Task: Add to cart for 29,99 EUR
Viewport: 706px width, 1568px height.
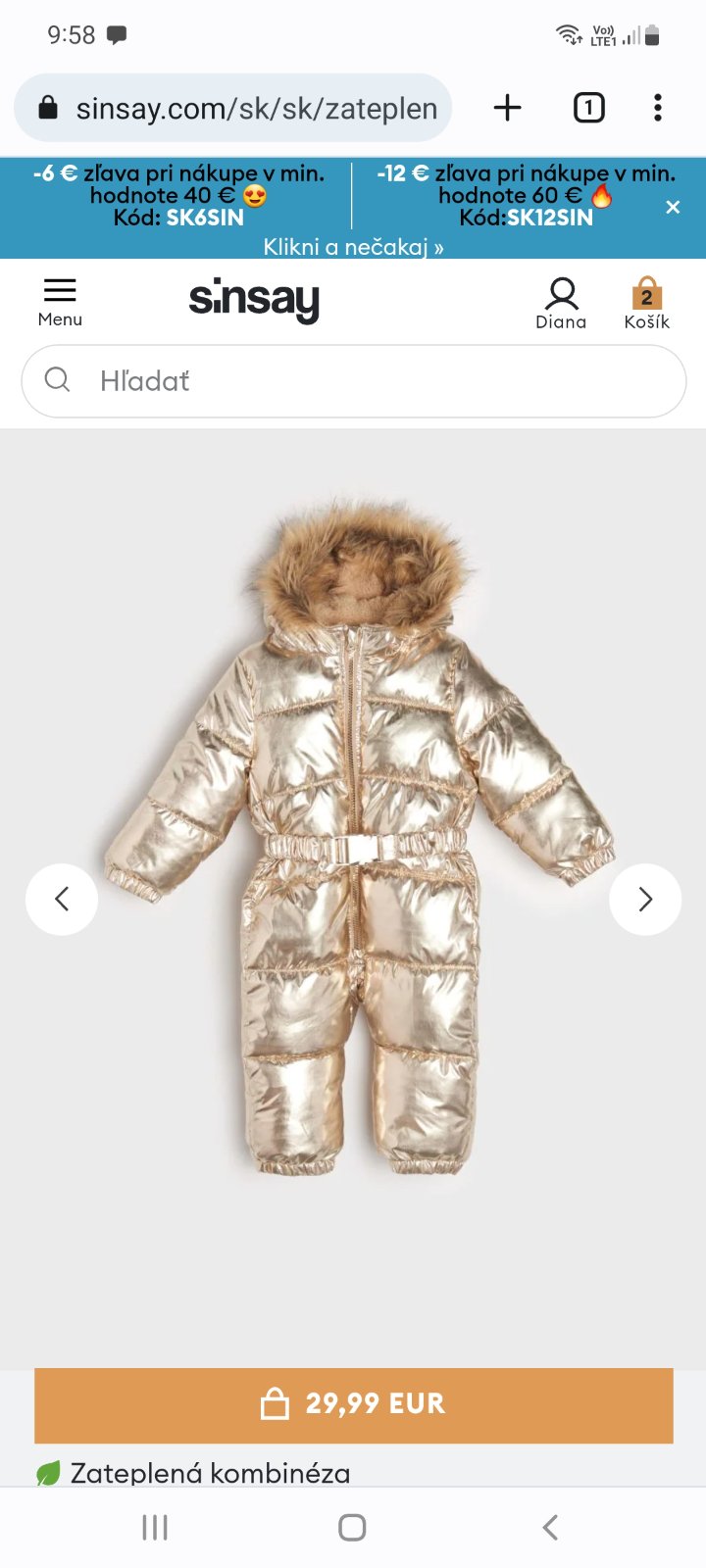Action: [x=353, y=1404]
